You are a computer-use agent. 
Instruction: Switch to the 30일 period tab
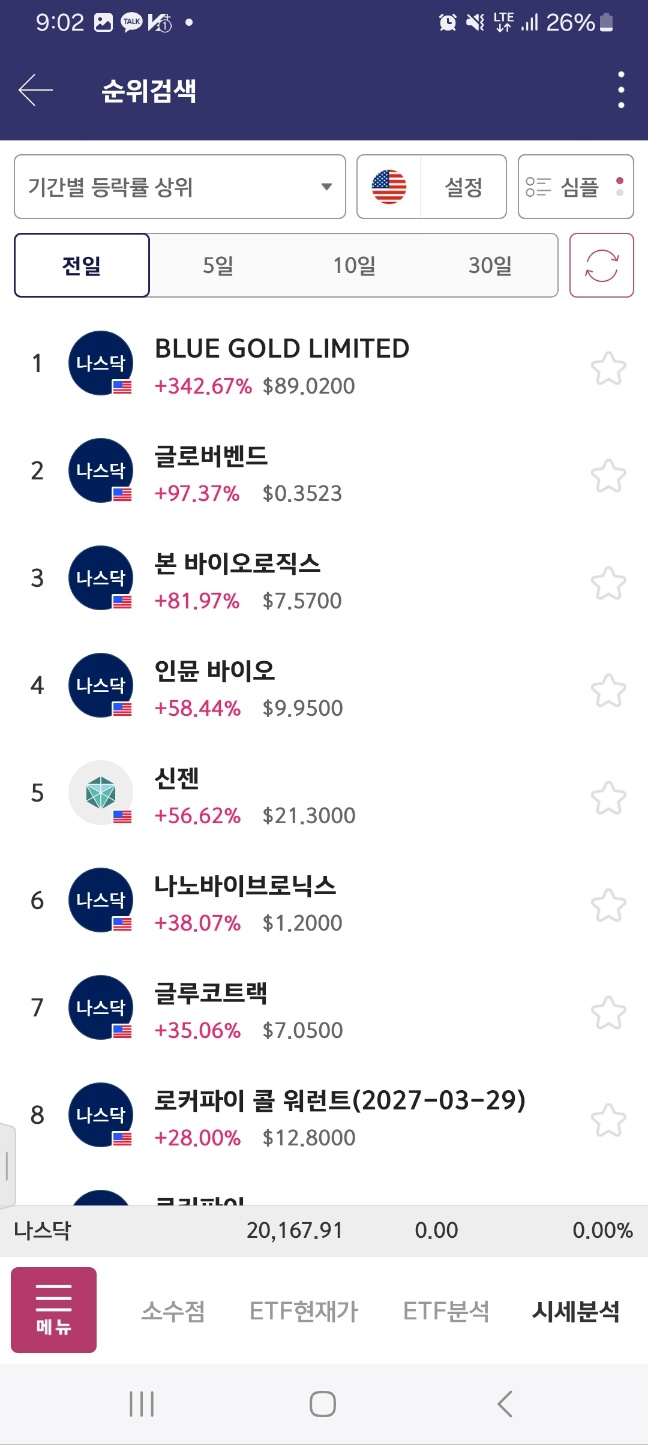pos(489,266)
